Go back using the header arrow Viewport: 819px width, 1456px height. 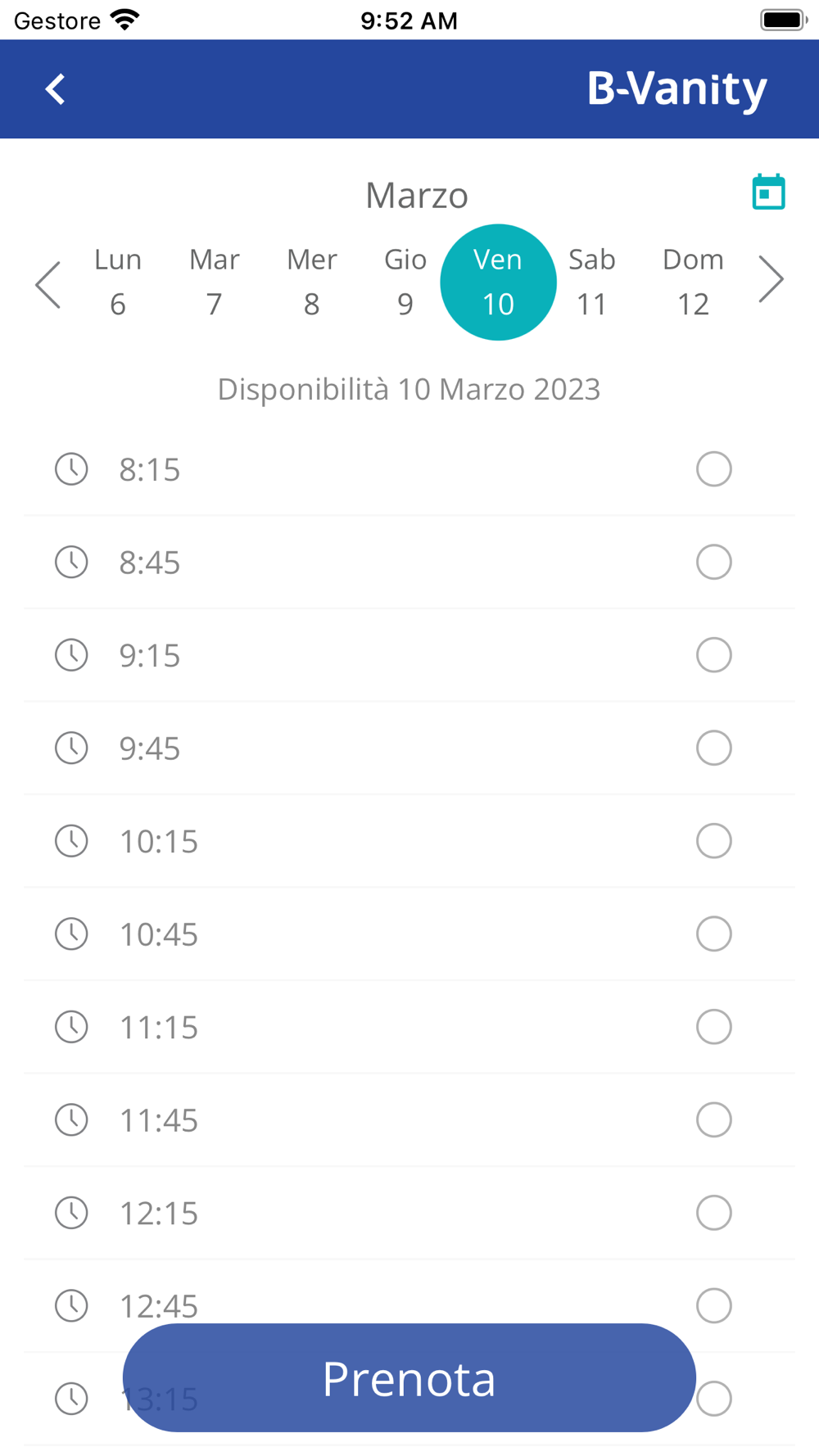(55, 88)
